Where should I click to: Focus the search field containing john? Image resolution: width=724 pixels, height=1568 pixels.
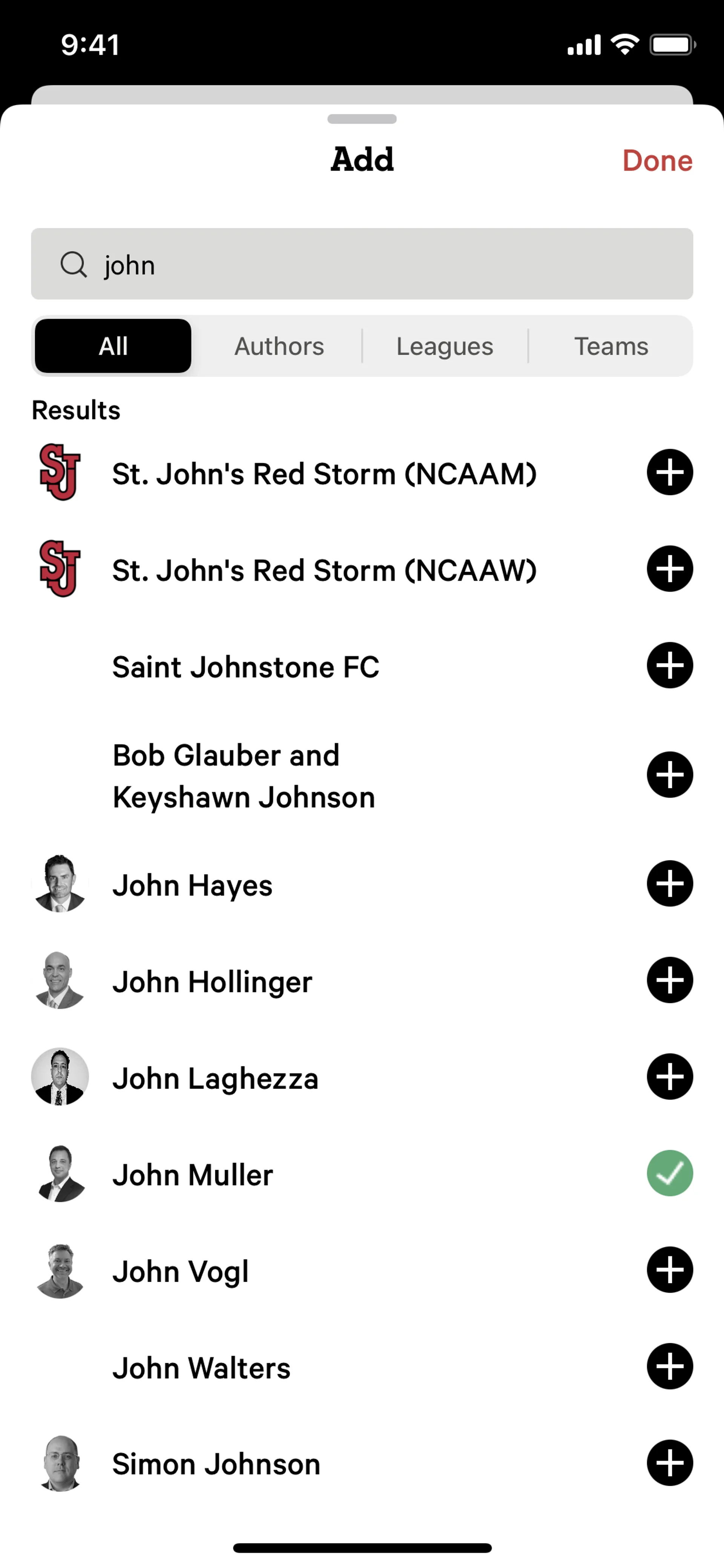361,264
